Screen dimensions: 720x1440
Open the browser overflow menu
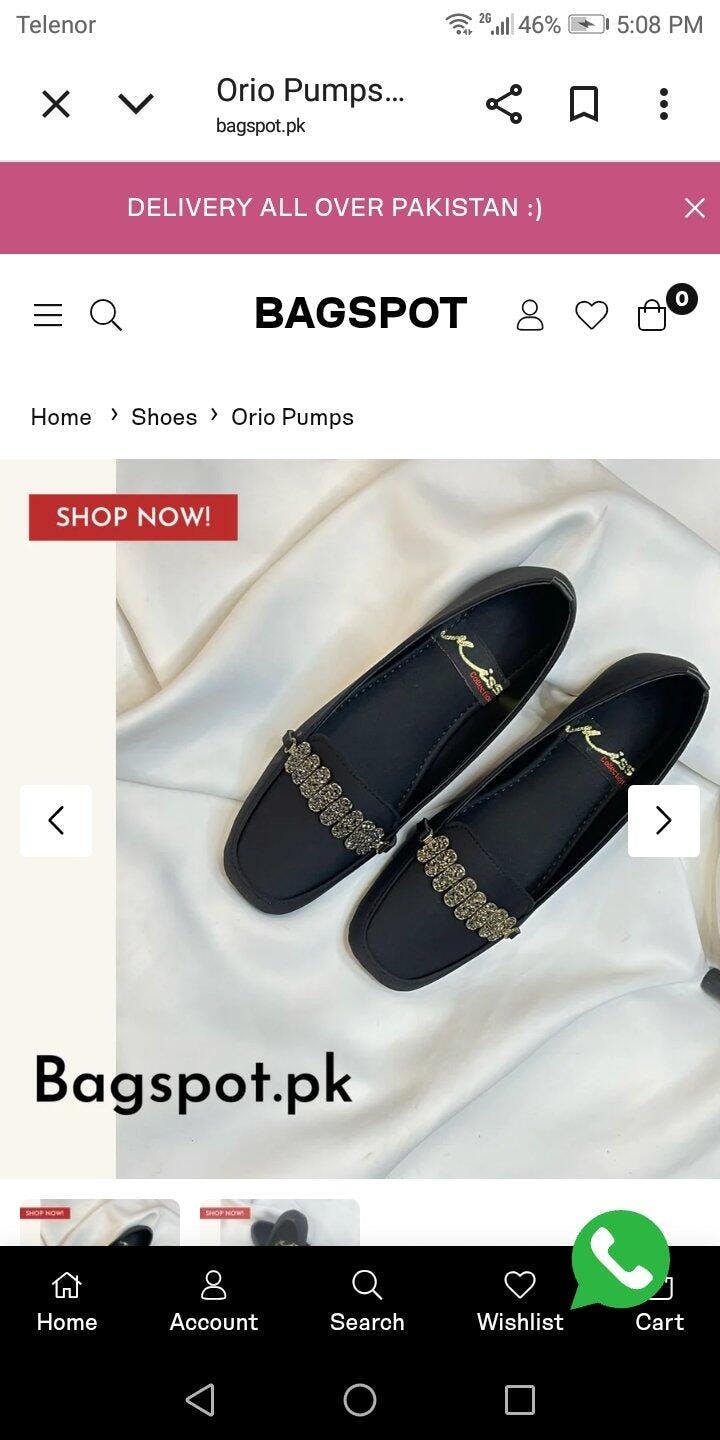[x=664, y=104]
